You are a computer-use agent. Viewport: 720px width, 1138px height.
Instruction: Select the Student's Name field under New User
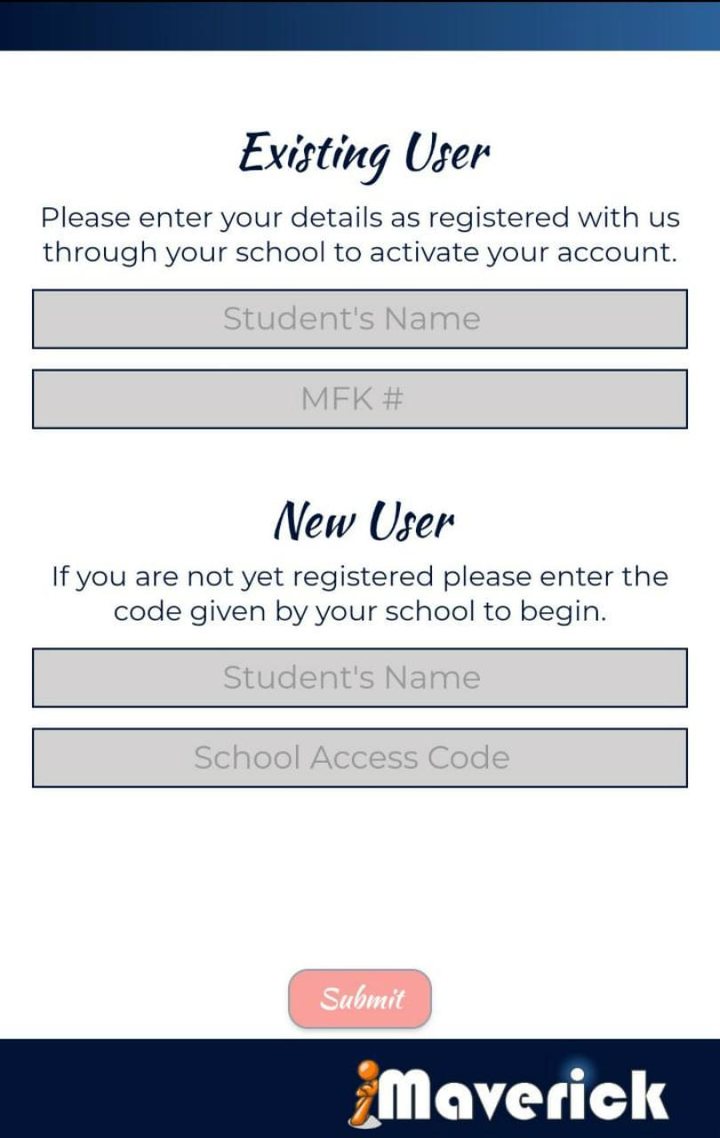click(359, 678)
